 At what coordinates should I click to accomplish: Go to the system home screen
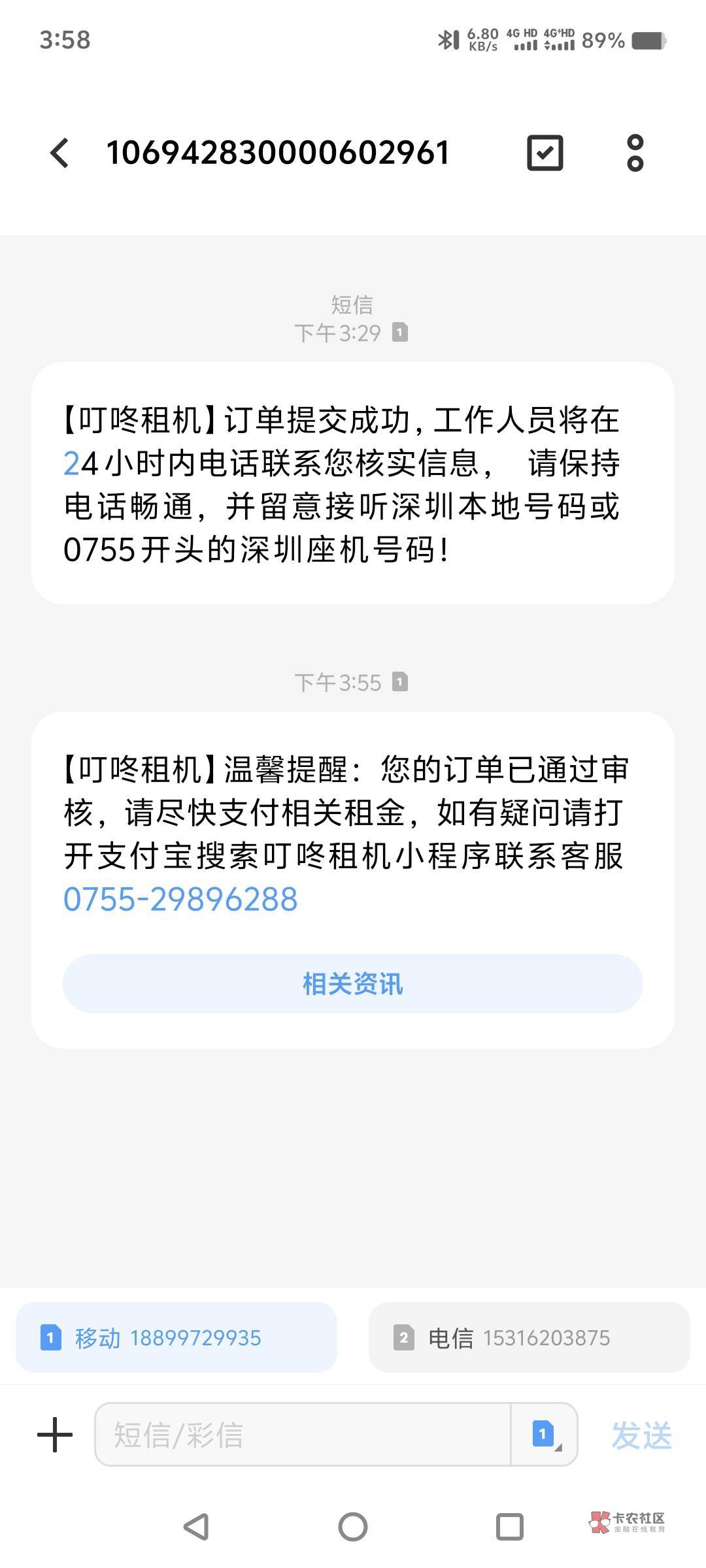coord(353,1527)
